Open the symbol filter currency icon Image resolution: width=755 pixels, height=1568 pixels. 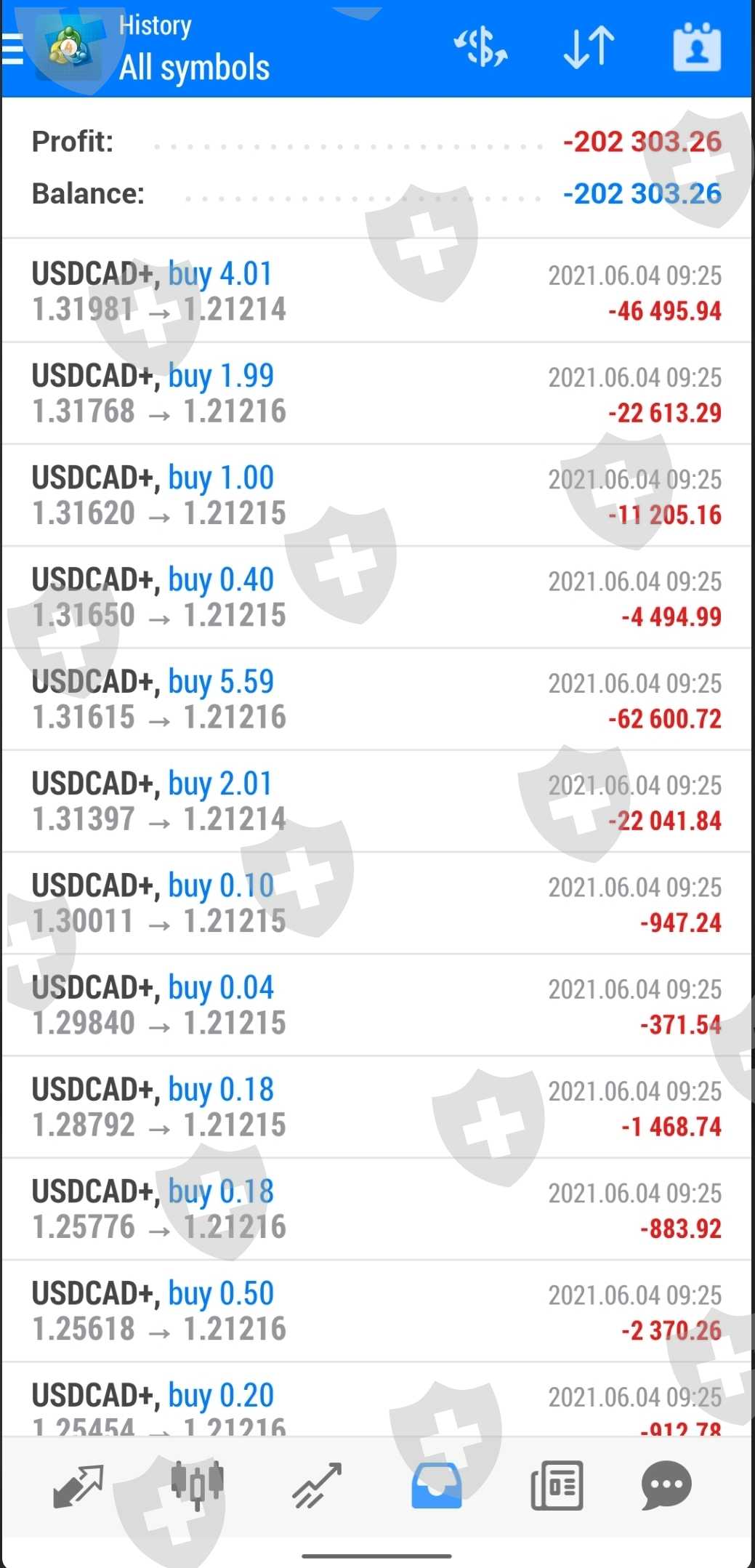(x=480, y=48)
